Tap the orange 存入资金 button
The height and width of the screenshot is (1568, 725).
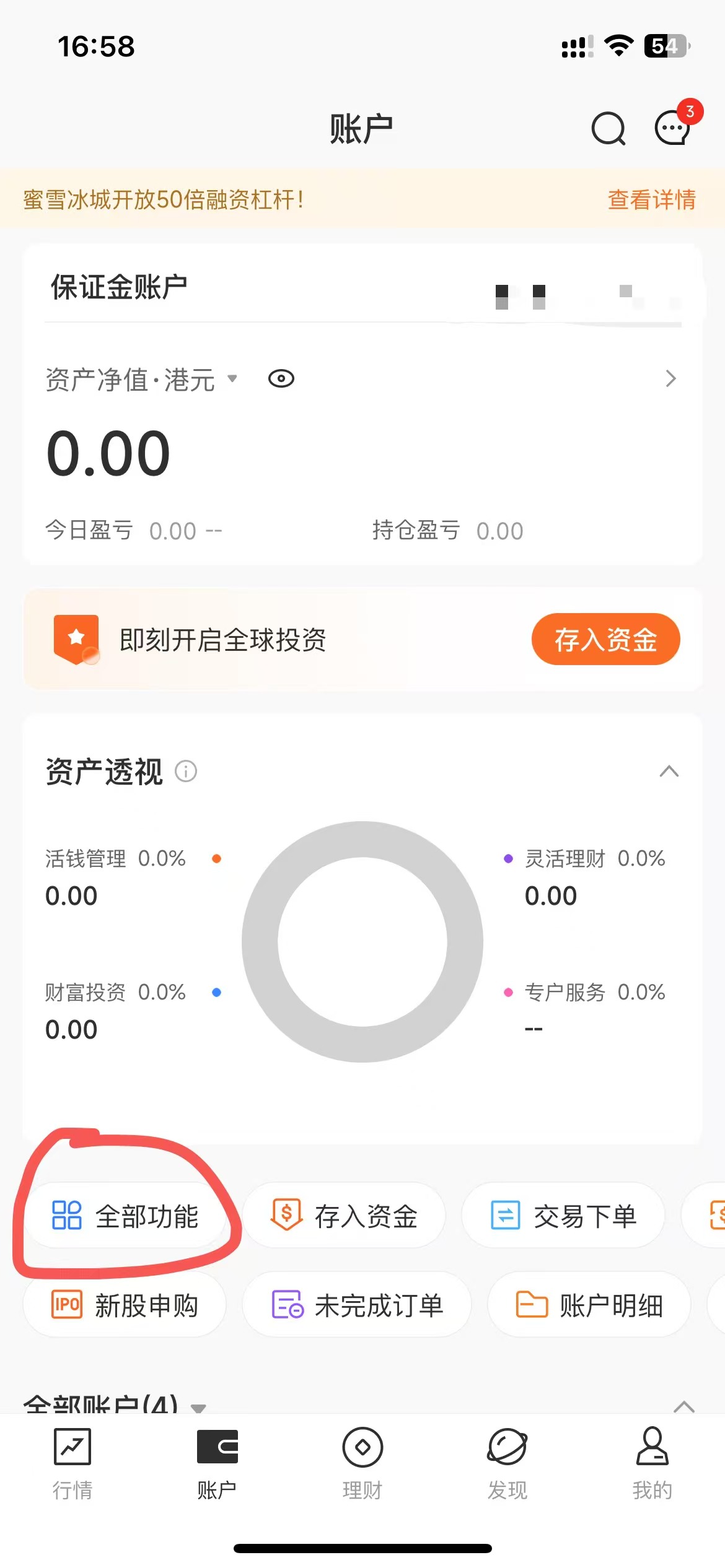[x=605, y=639]
